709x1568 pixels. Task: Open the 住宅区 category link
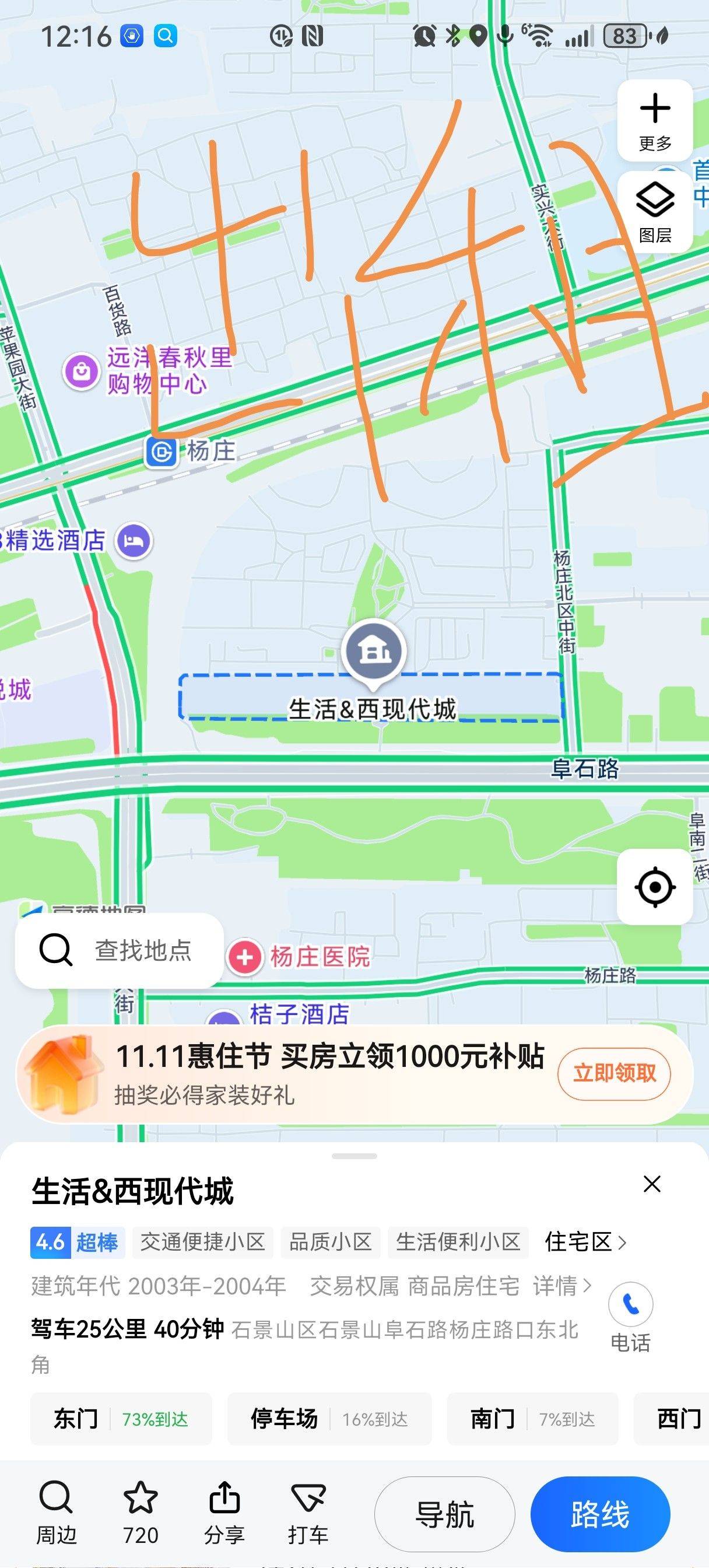[x=585, y=1242]
